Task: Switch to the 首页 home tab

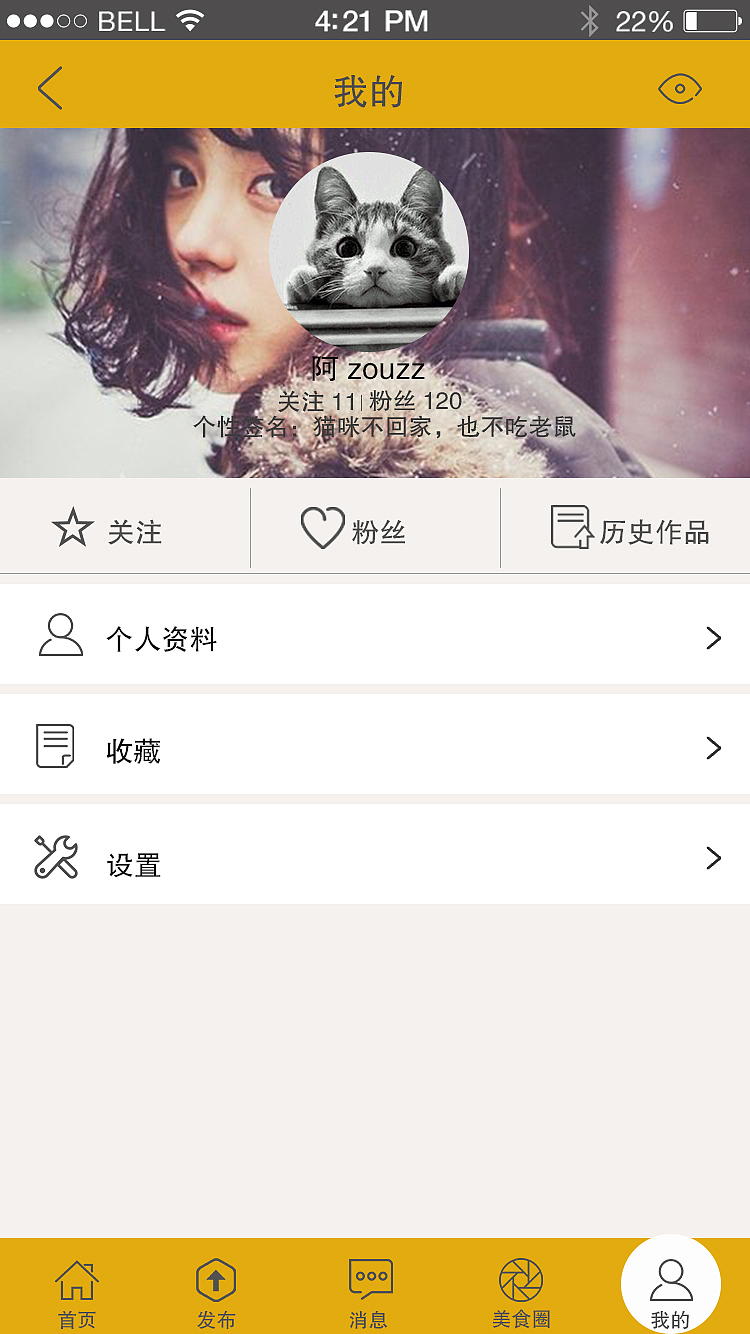Action: point(76,1293)
